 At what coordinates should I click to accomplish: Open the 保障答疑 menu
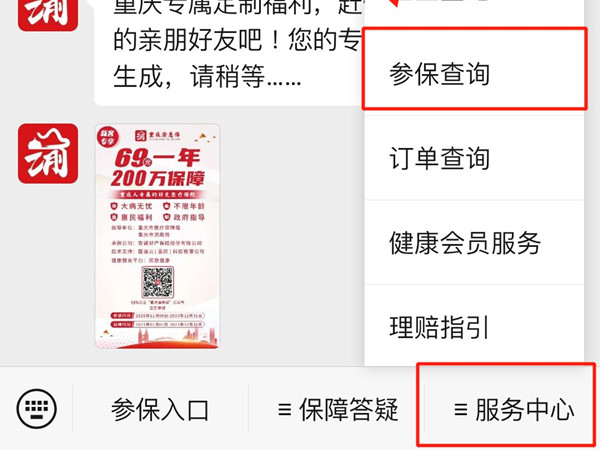[338, 409]
